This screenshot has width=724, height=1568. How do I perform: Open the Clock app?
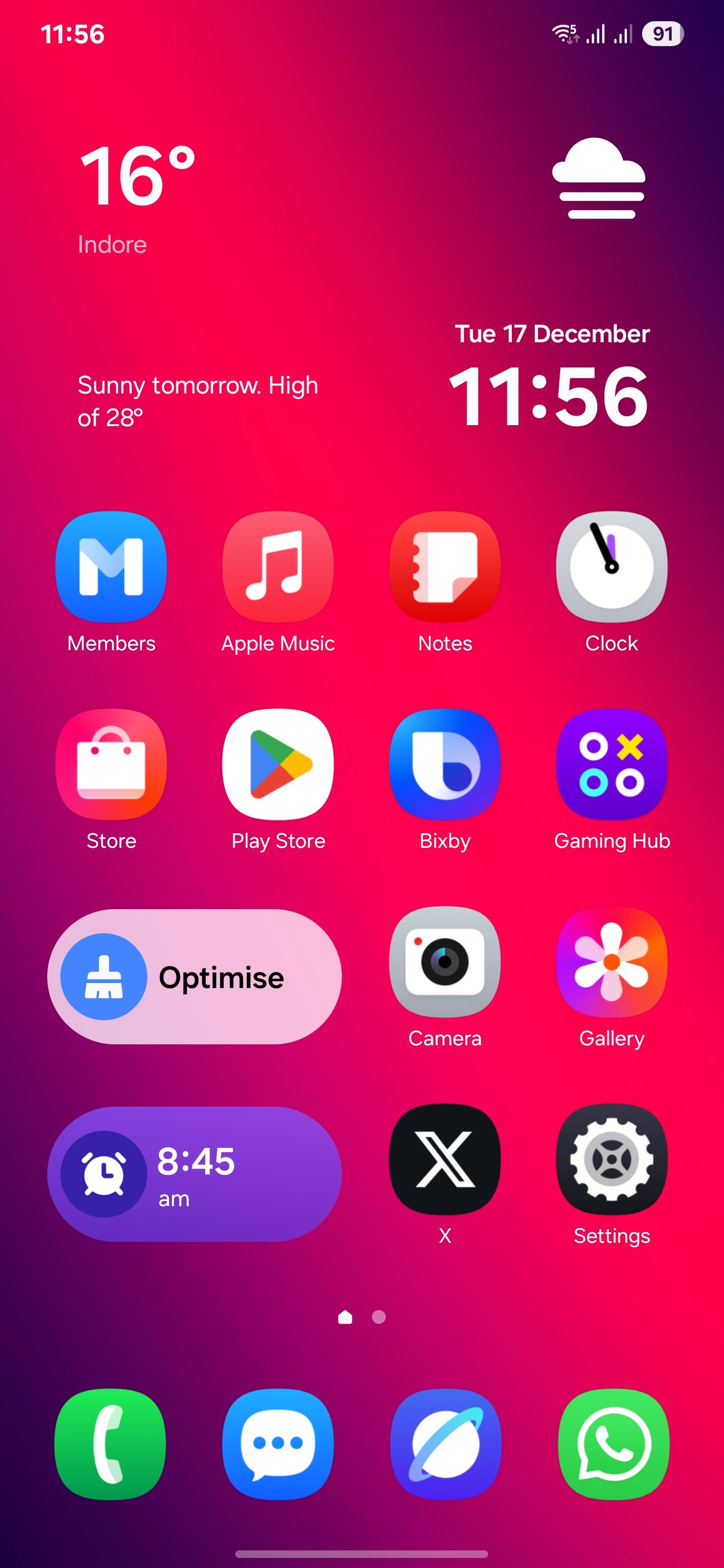(x=612, y=567)
